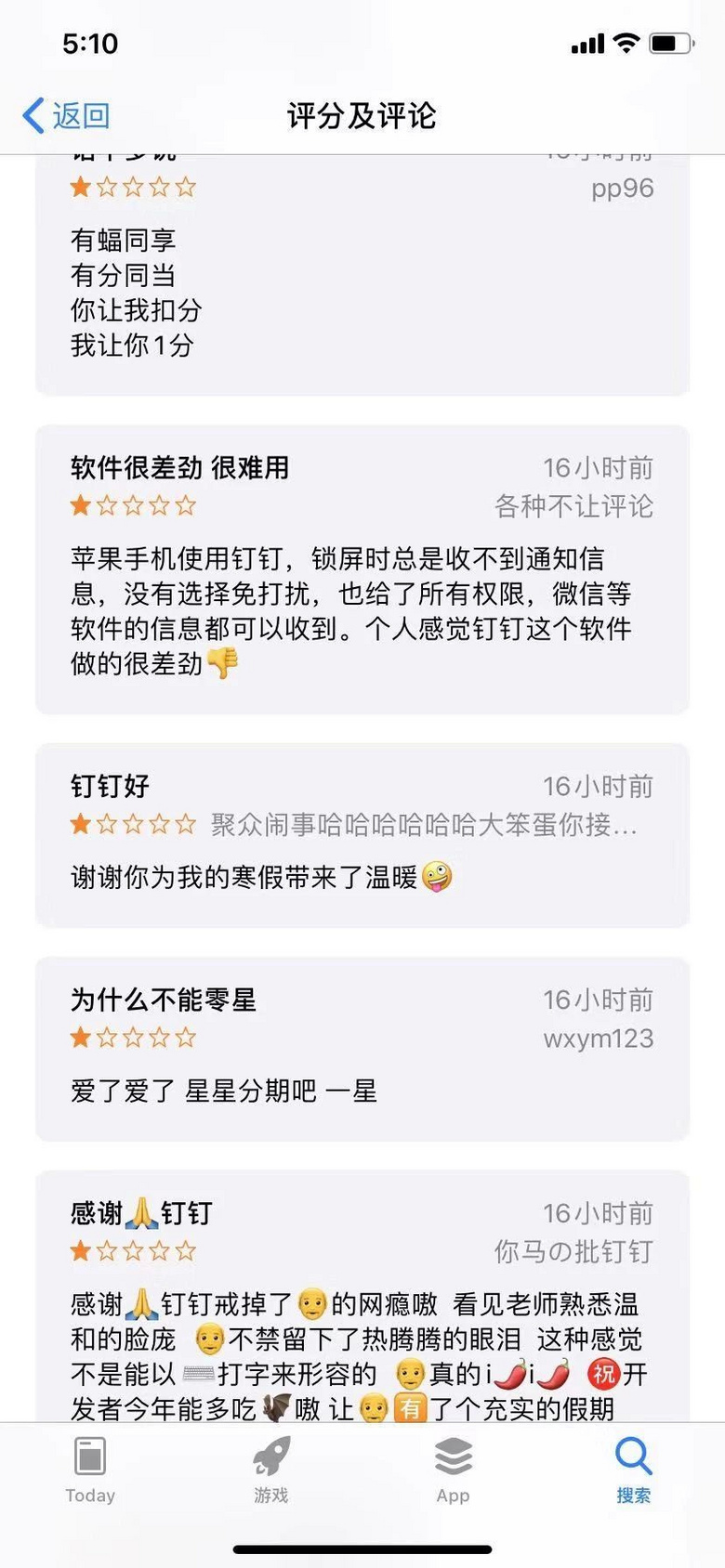Switch to the Today tab
Viewport: 725px width, 1568px height.
[90, 1470]
